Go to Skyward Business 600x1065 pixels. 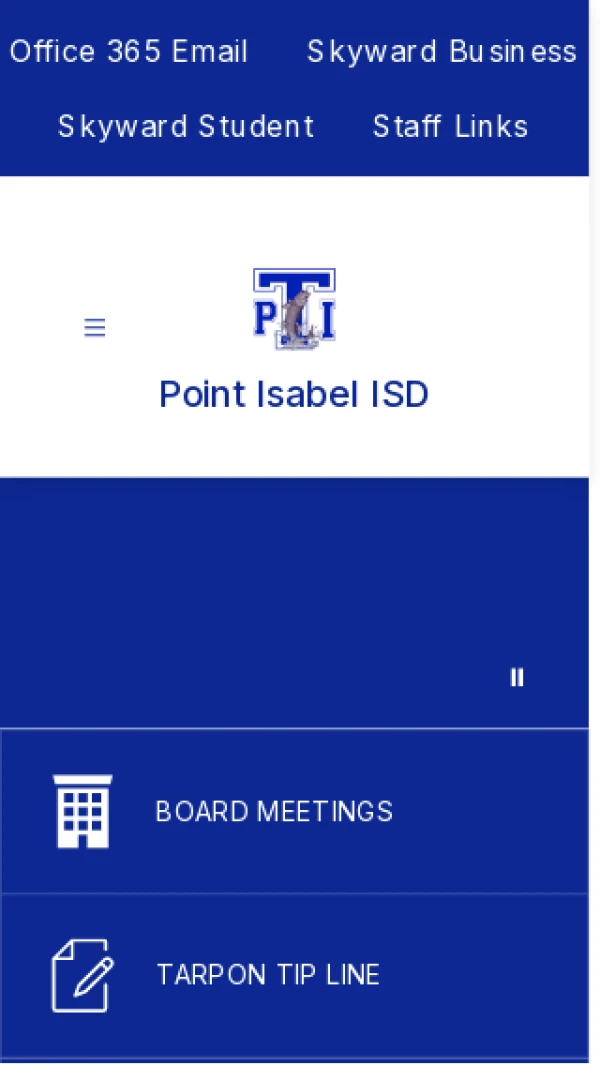(441, 52)
